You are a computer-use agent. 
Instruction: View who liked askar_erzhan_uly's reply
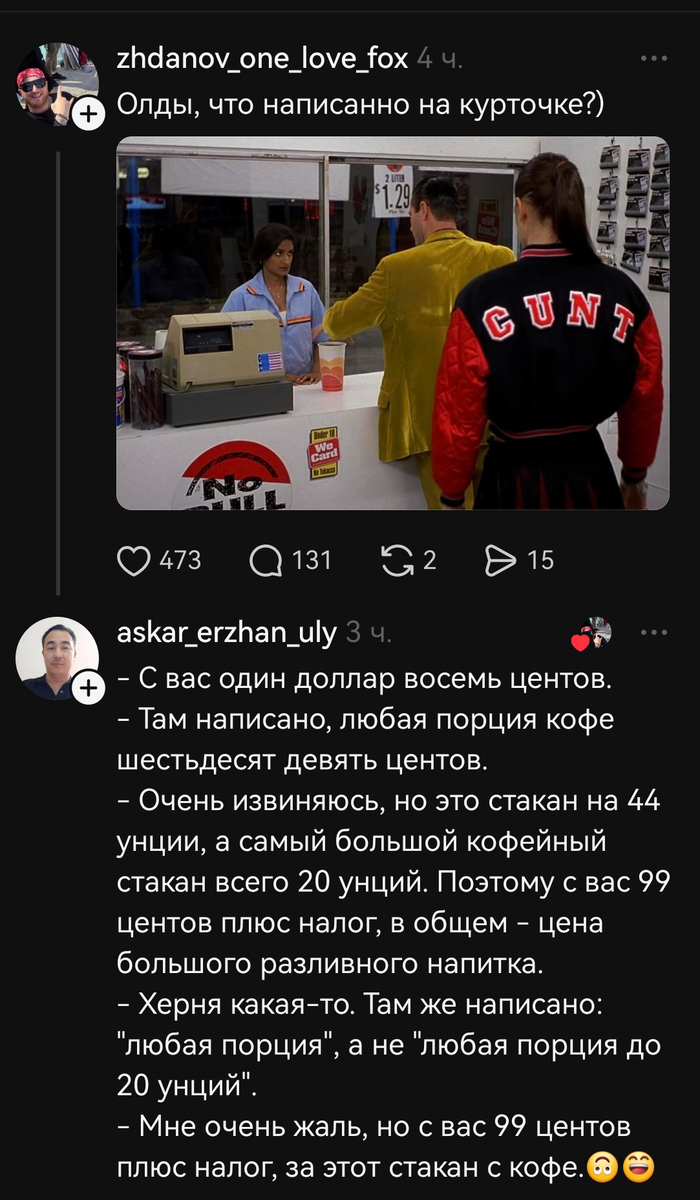[x=590, y=633]
